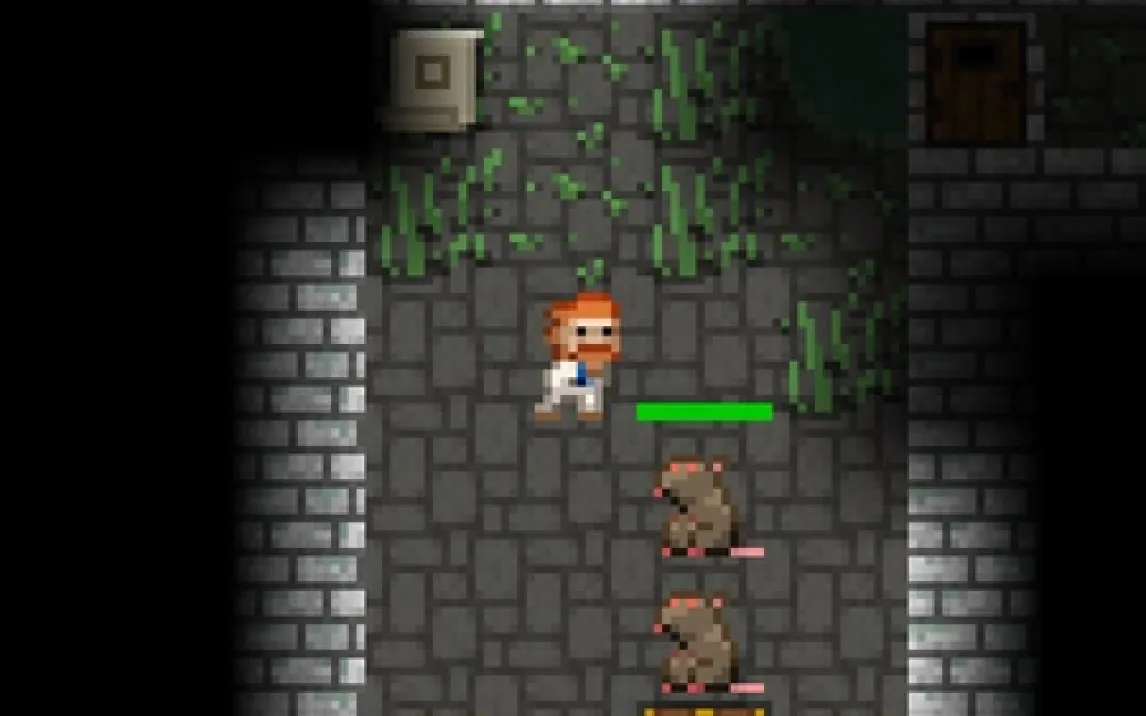This screenshot has height=716, width=1146.
Task: Open the golden chest
Action: (x=704, y=710)
